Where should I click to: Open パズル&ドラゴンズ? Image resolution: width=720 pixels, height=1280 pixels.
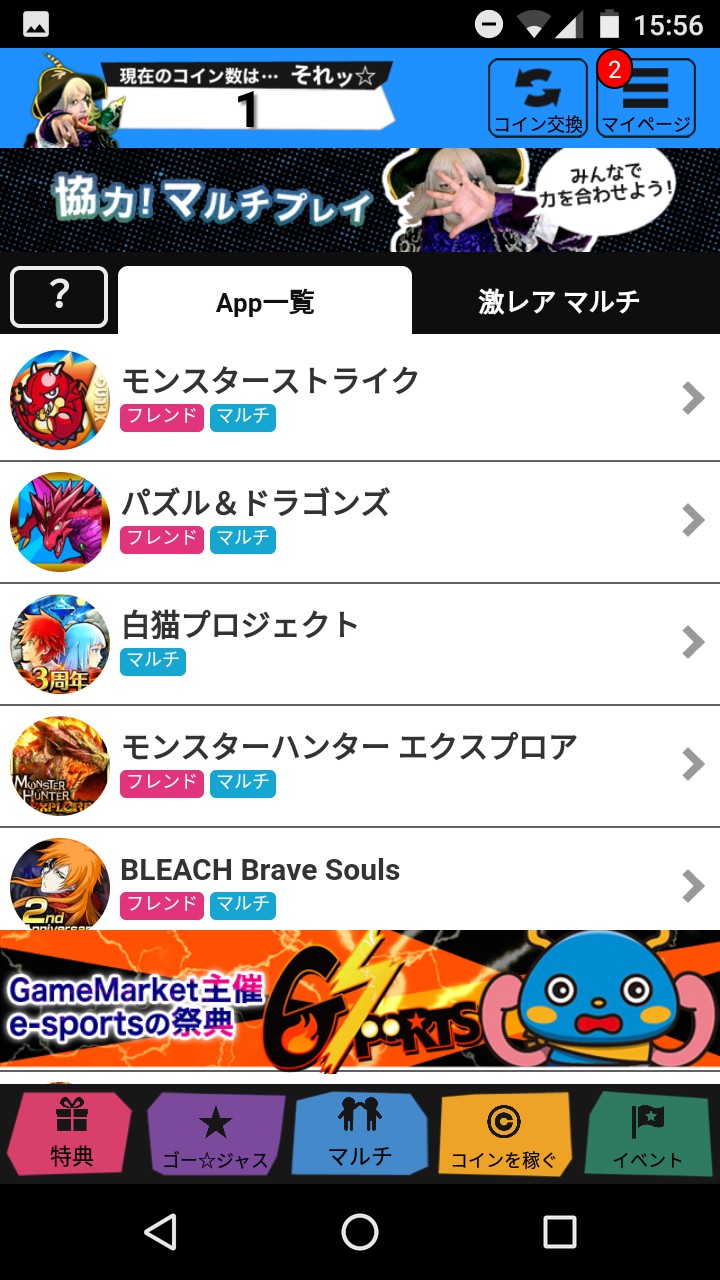click(x=360, y=521)
